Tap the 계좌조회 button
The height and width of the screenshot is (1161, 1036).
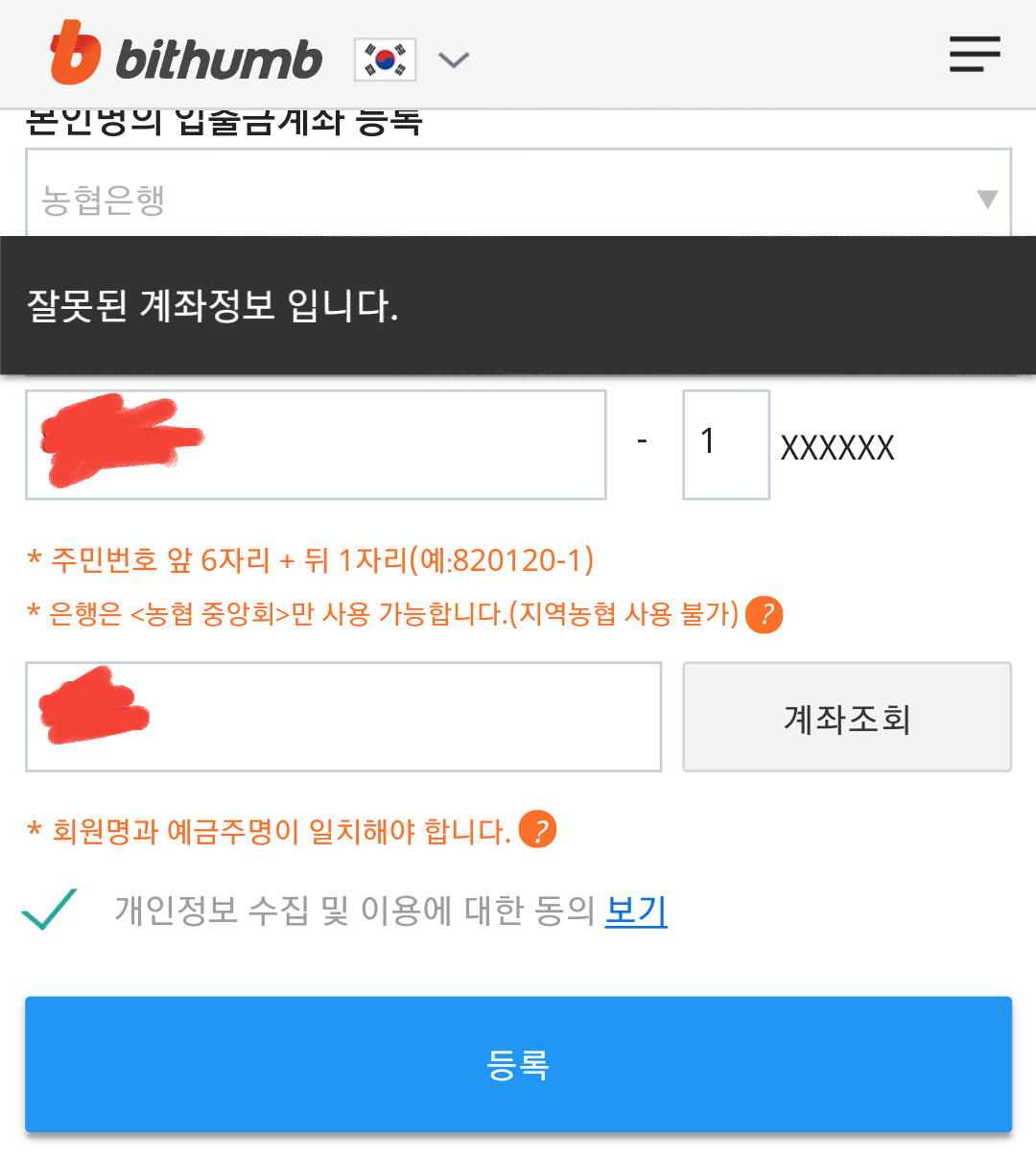click(x=846, y=717)
